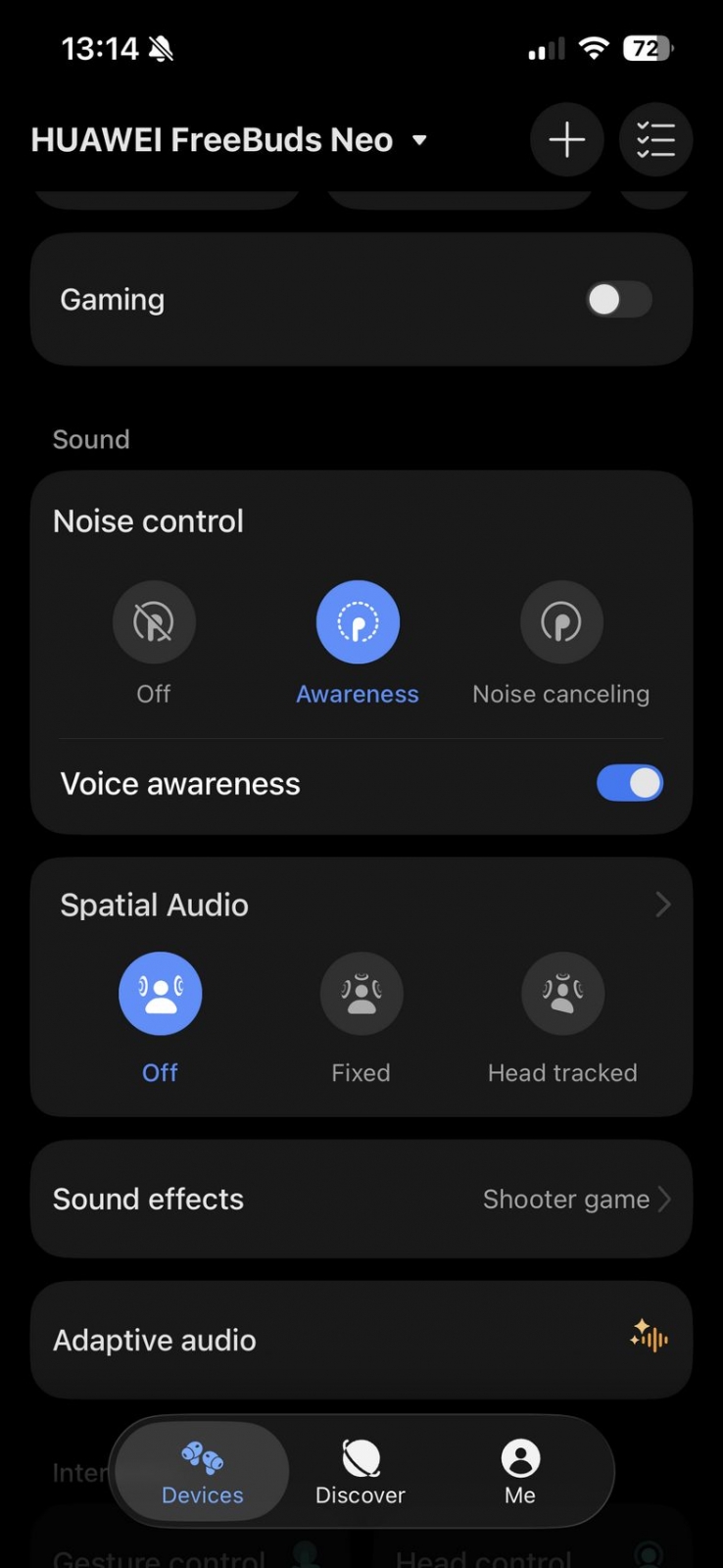Open the HUAWEI FreeBuds Neo device dropdown
This screenshot has height=1568, width=723.
pos(229,140)
